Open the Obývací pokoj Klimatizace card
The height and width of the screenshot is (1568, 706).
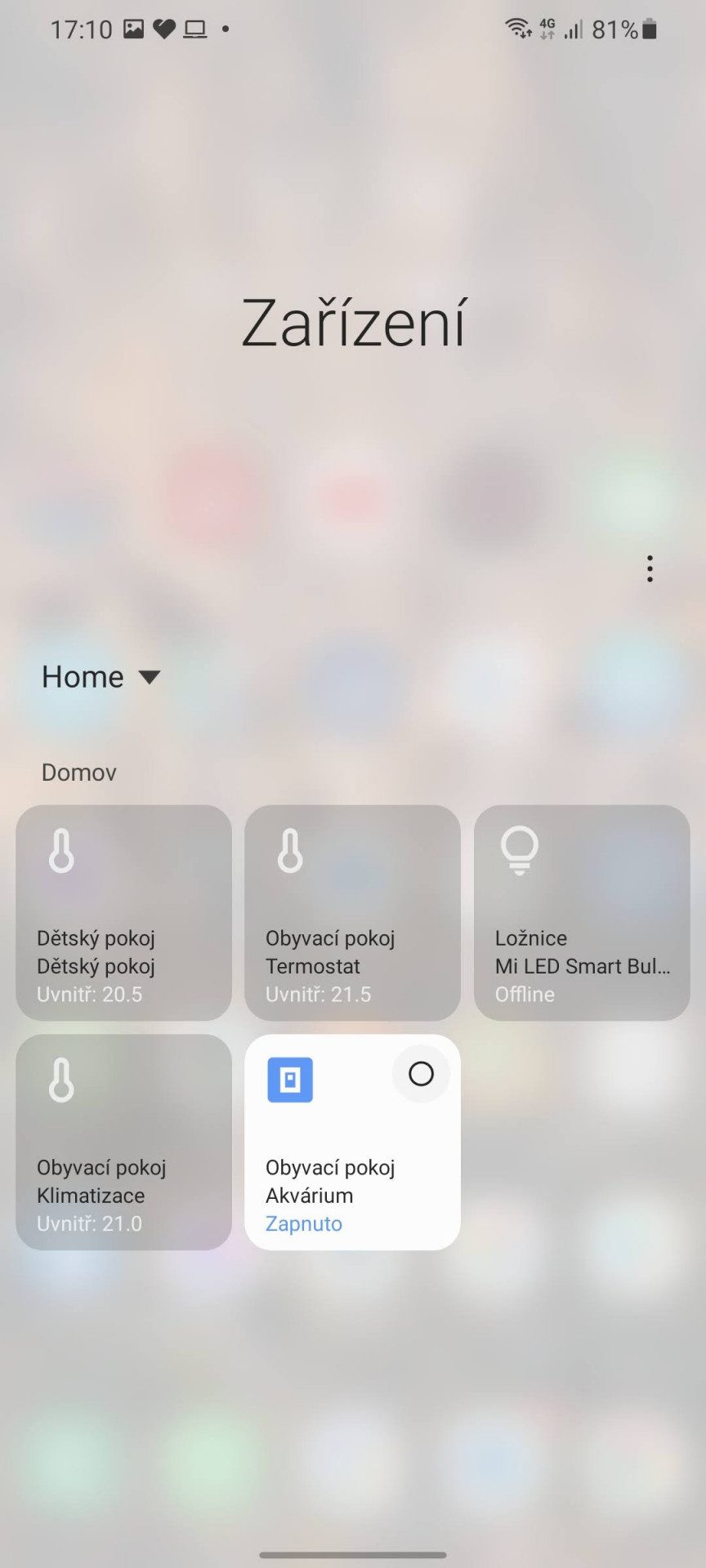[x=124, y=1143]
